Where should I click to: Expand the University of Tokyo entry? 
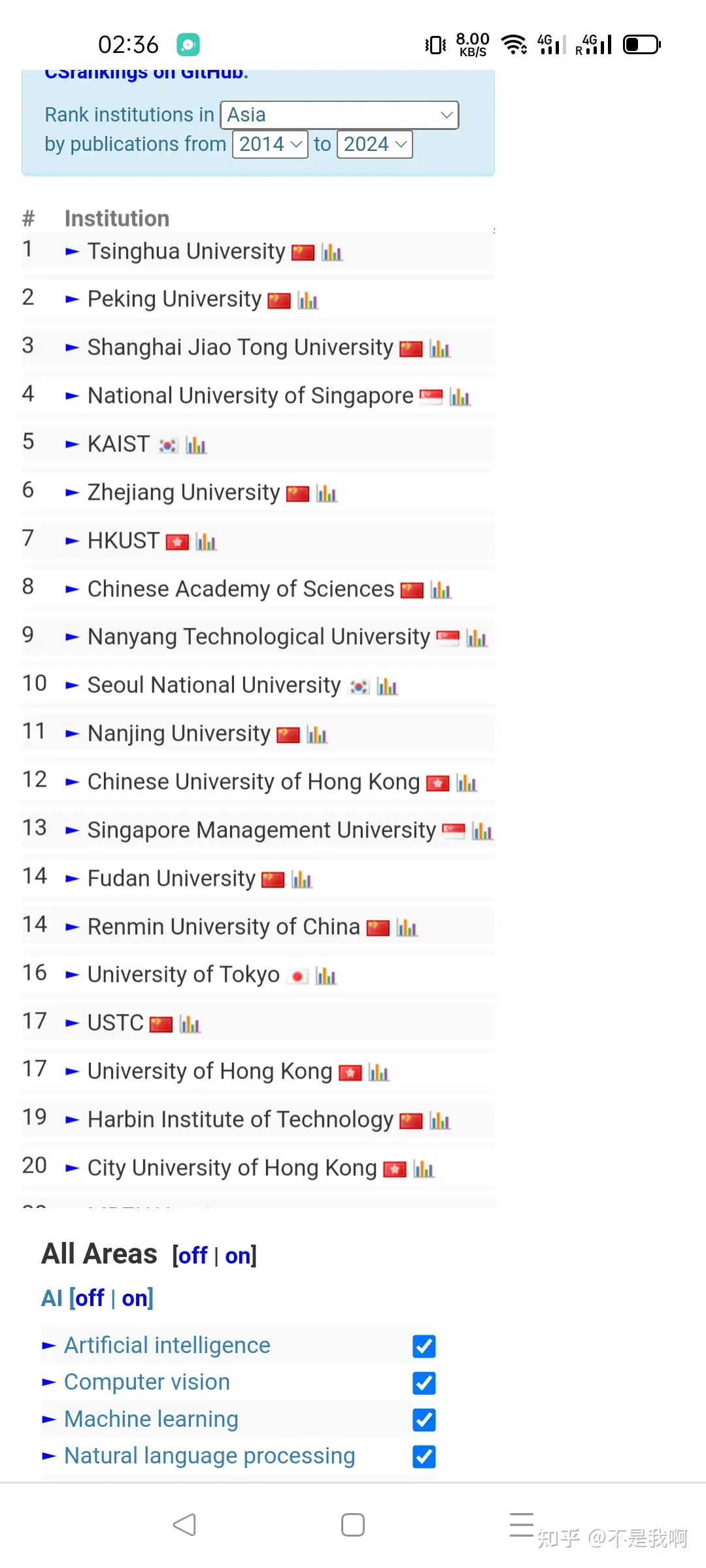[72, 975]
